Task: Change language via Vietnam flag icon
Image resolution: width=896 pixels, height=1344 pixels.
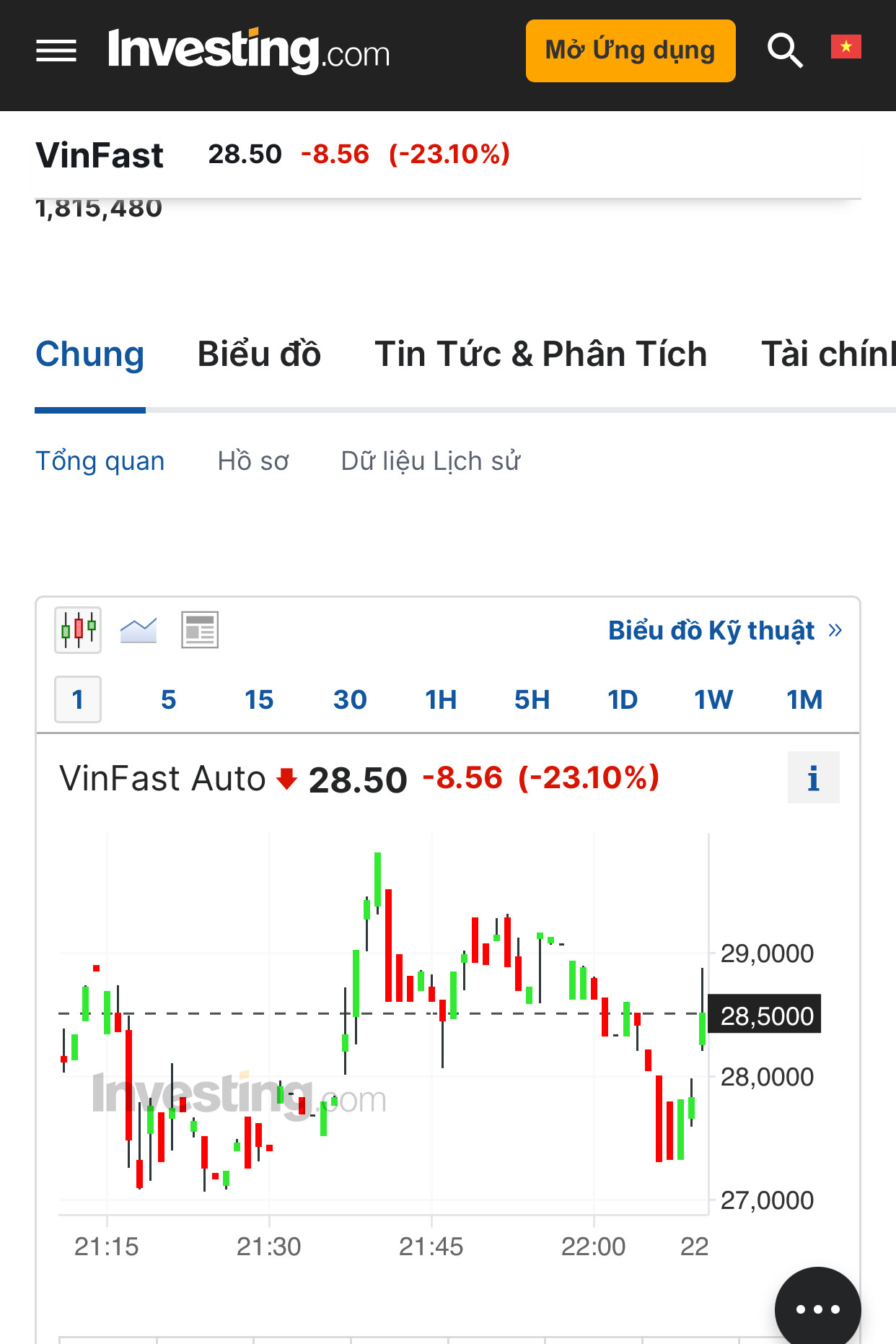Action: (846, 47)
